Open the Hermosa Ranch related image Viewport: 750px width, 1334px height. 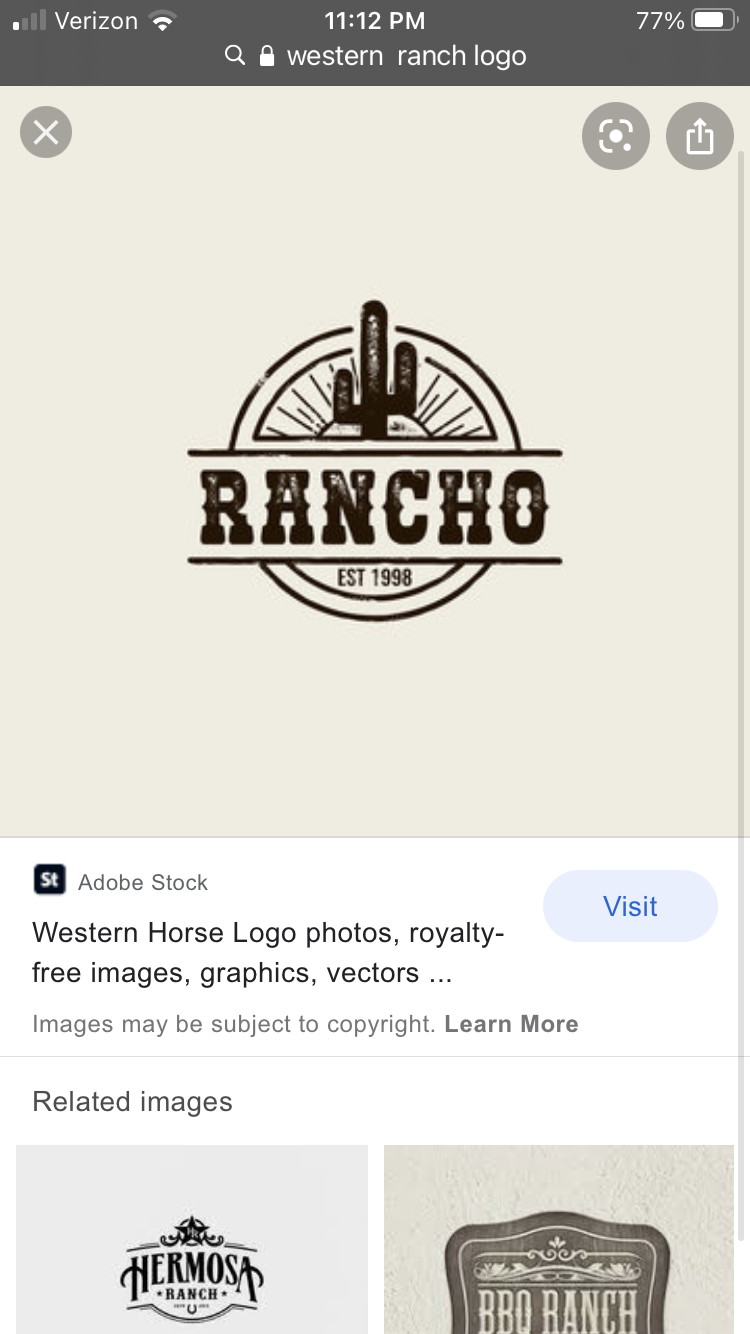[192, 1240]
